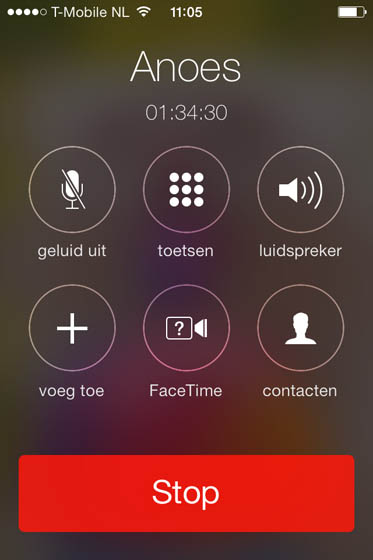
Task: Add another call with voeg toe
Action: pyautogui.click(x=72, y=328)
